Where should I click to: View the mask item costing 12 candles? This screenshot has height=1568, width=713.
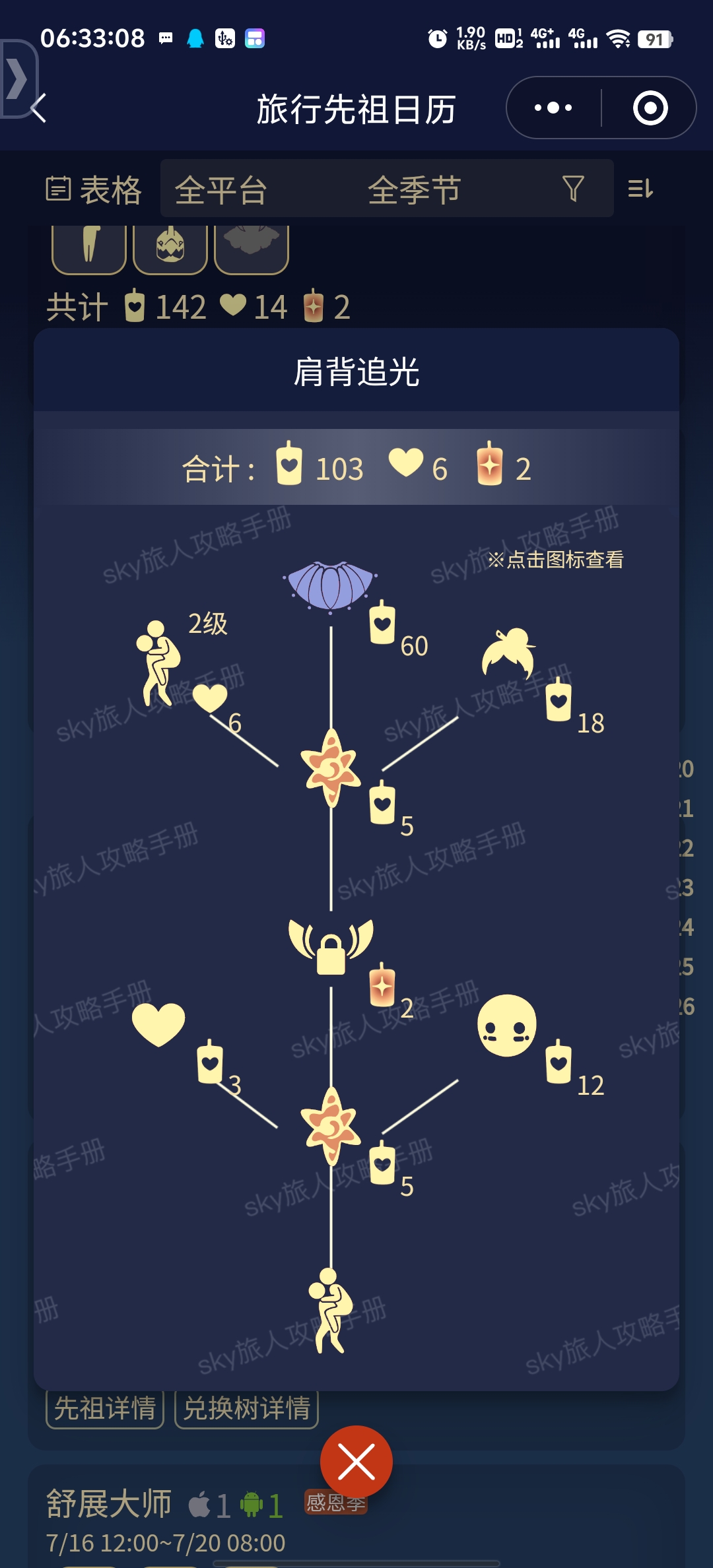tap(506, 1025)
